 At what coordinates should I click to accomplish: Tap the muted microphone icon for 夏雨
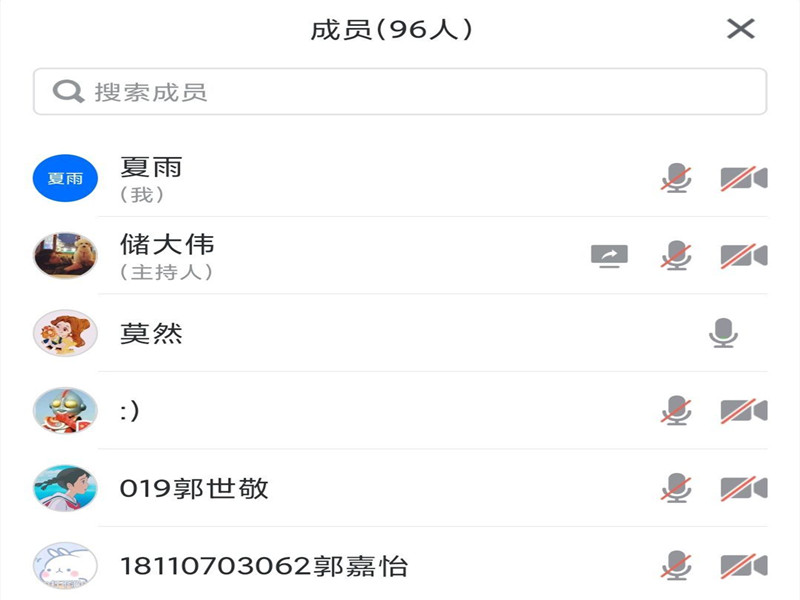pyautogui.click(x=676, y=178)
